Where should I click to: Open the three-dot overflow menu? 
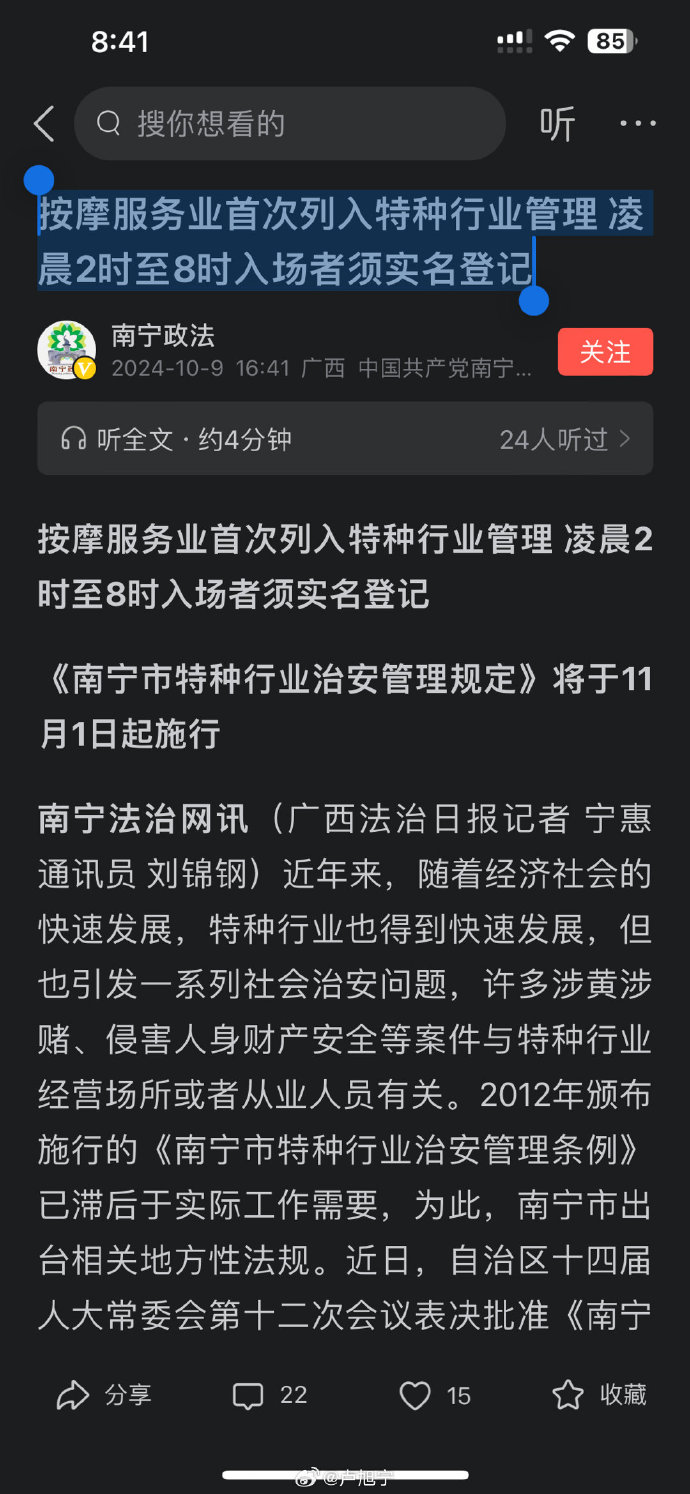(x=637, y=124)
